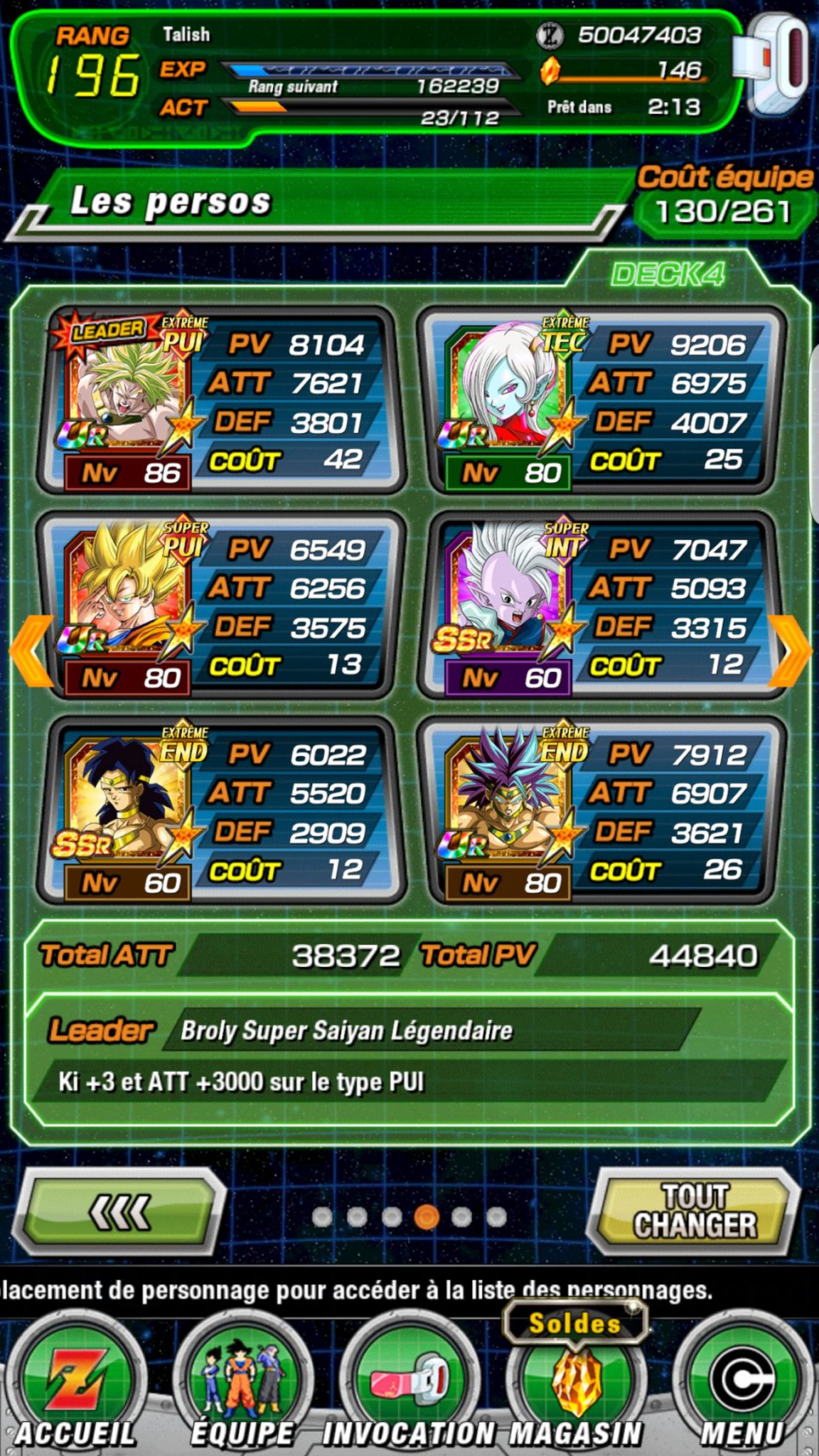Select the Extrême END character with PV 7912
This screenshot has width=819, height=1456.
point(601,810)
